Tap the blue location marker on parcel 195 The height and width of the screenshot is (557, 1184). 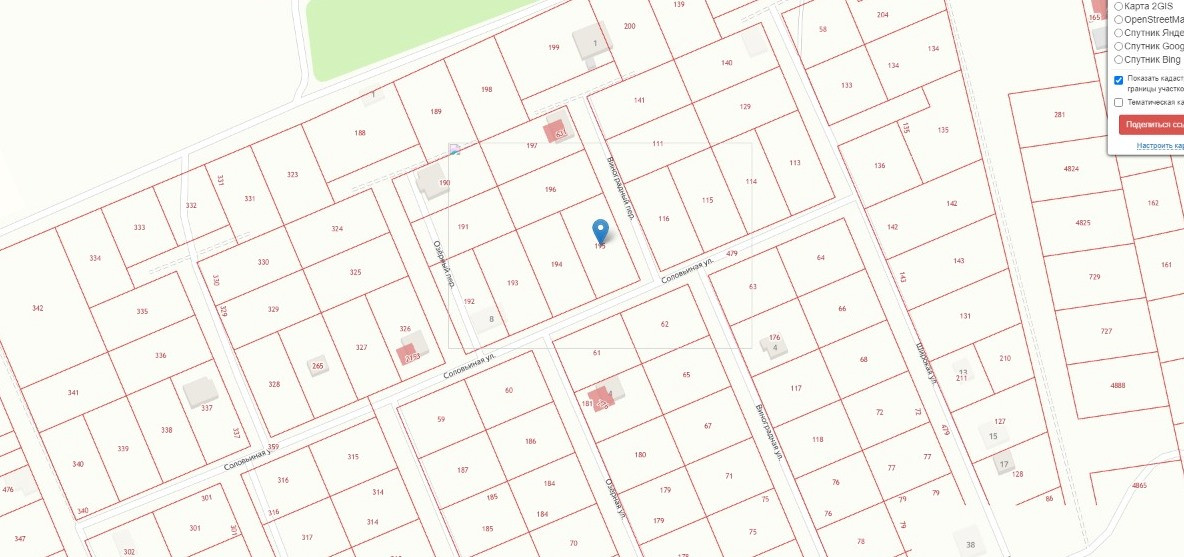600,230
